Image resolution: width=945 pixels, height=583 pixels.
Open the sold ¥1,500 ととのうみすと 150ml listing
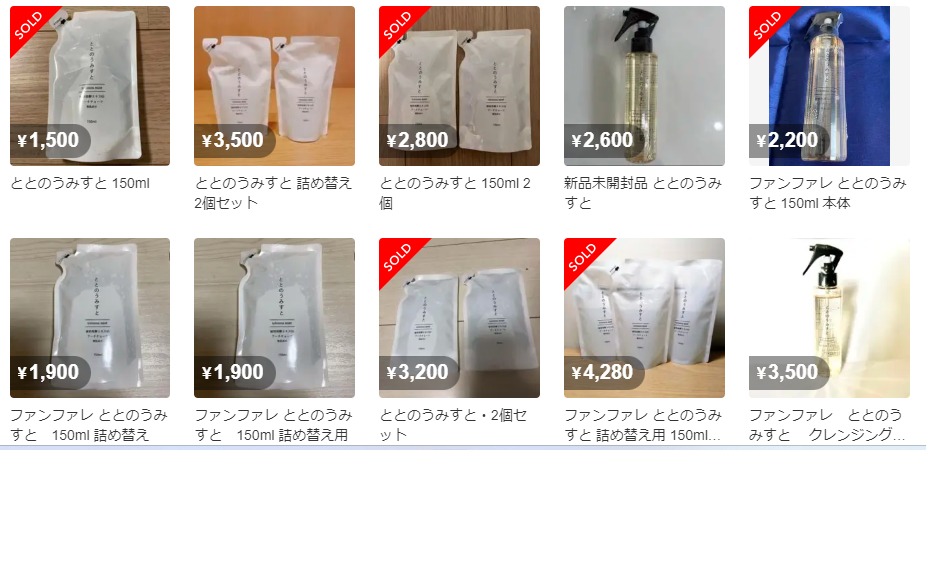(x=89, y=86)
